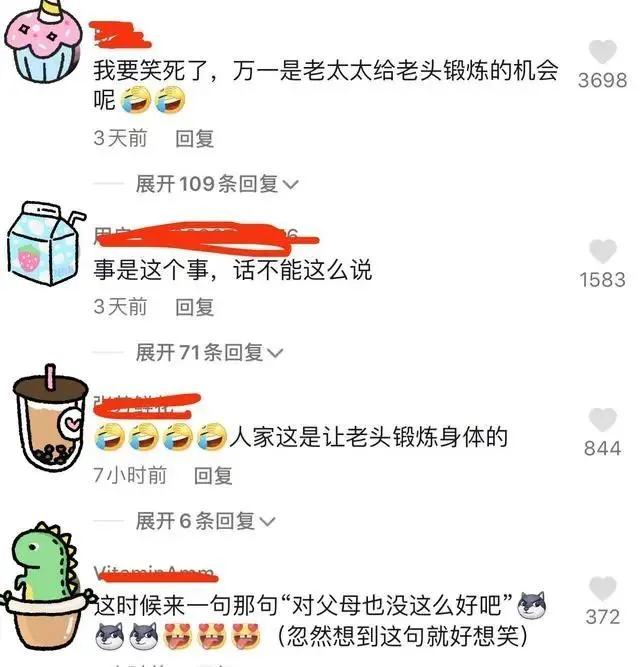Viewport: 640px width, 667px height.
Task: Expand the 6 replies
Action: click(x=206, y=521)
